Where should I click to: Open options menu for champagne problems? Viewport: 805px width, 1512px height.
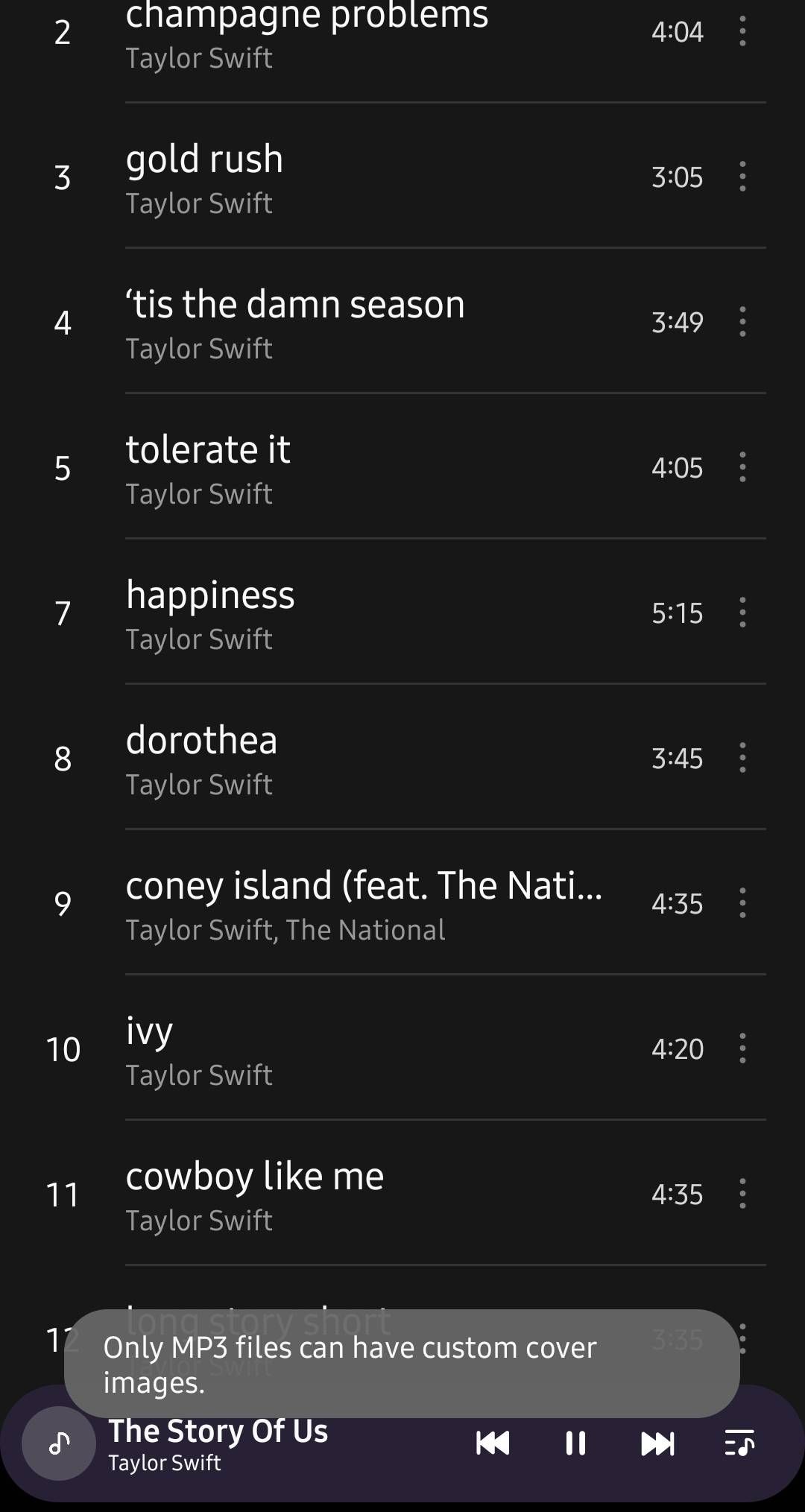[742, 31]
